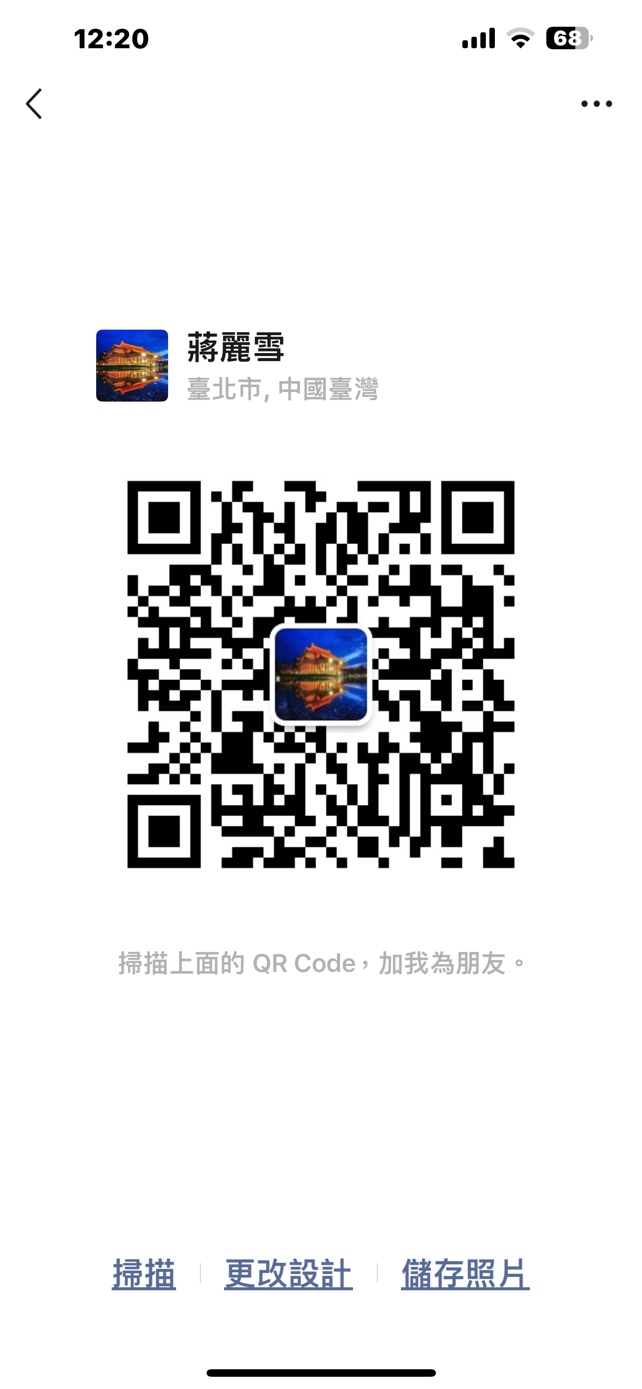Select 更改設計 to change the design
Viewport: 642px width, 1389px height.
pyautogui.click(x=288, y=1274)
